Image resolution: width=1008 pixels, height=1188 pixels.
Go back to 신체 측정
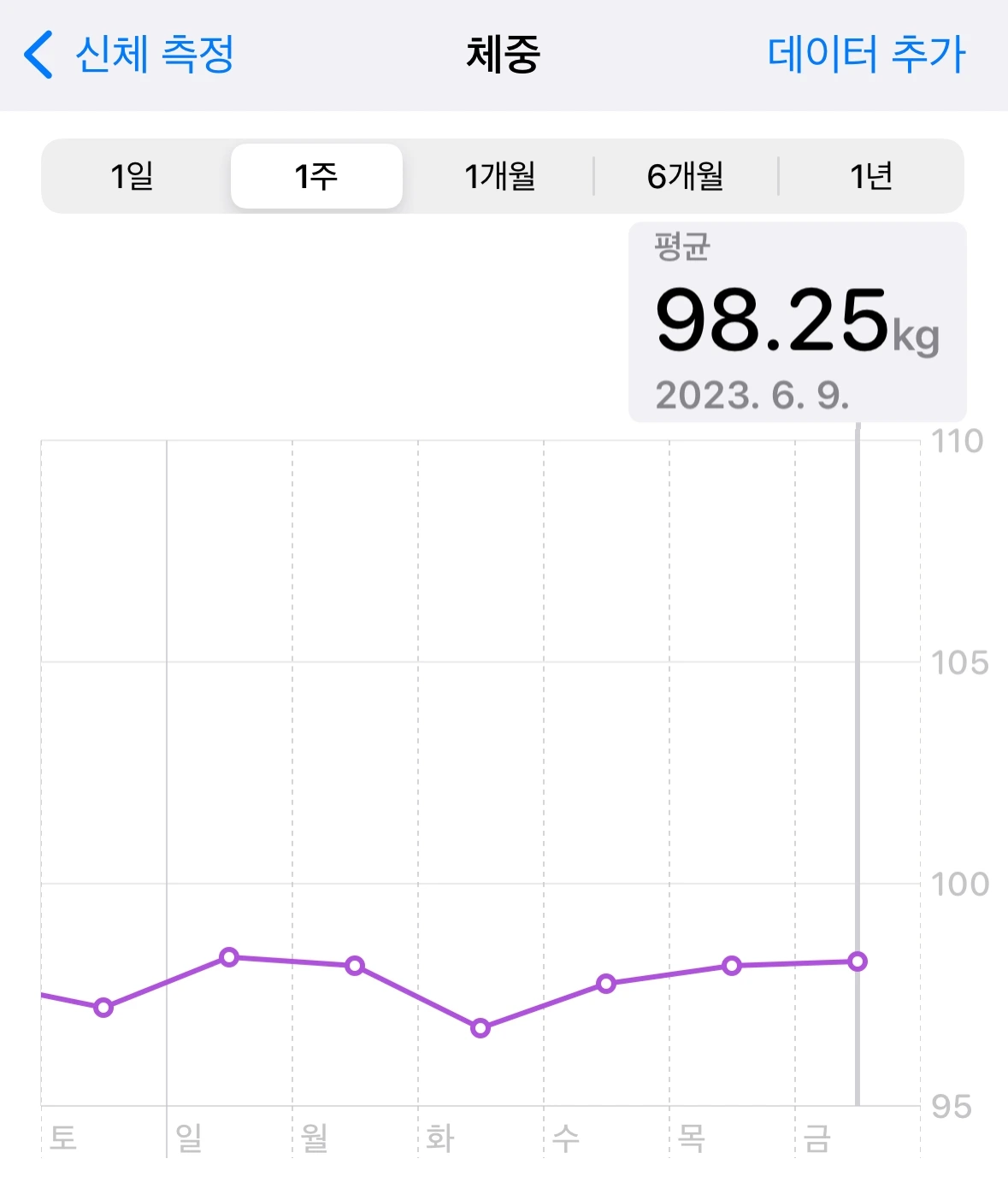128,55
